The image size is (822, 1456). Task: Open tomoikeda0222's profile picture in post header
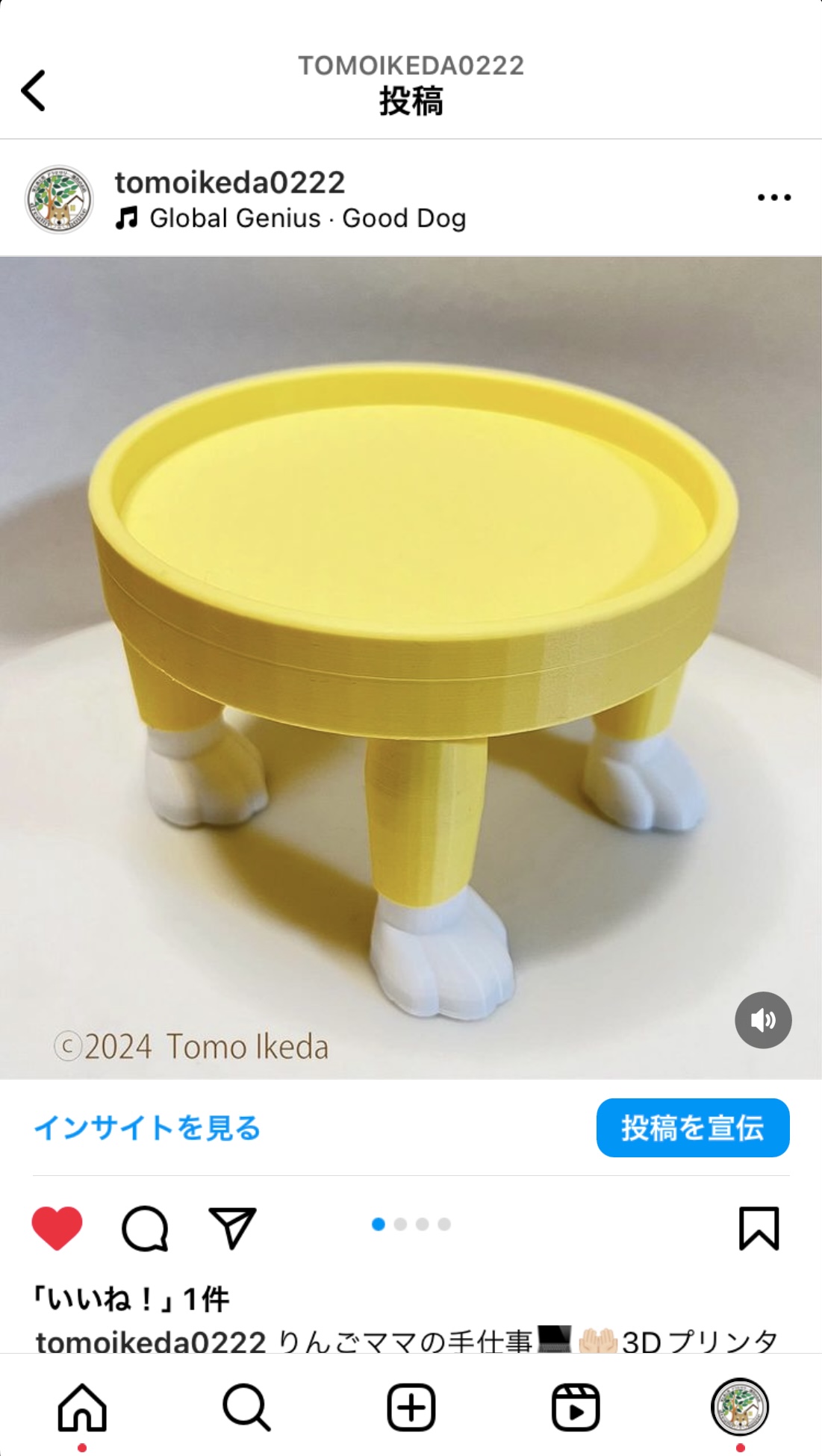tap(59, 199)
